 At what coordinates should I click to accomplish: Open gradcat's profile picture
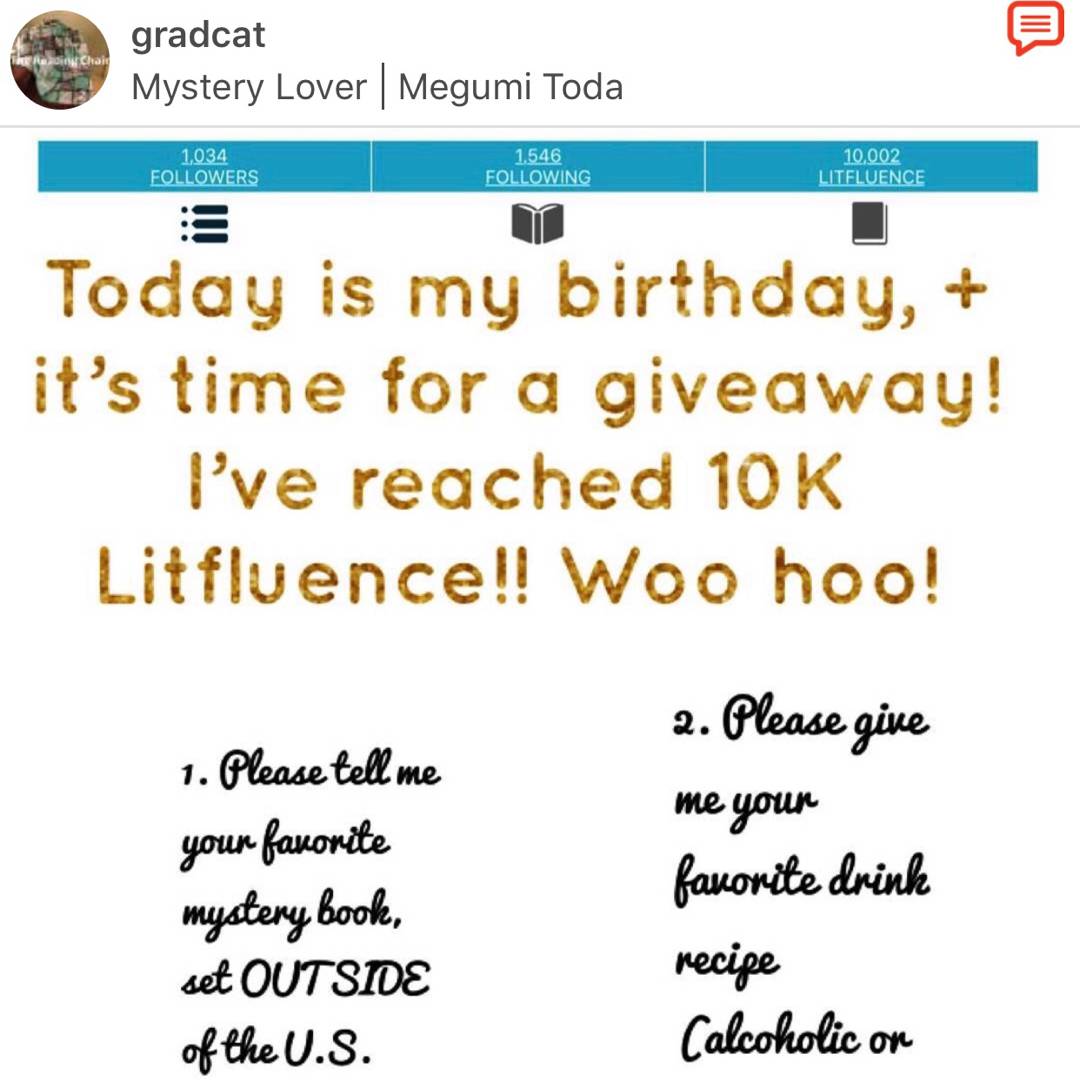tap(60, 60)
